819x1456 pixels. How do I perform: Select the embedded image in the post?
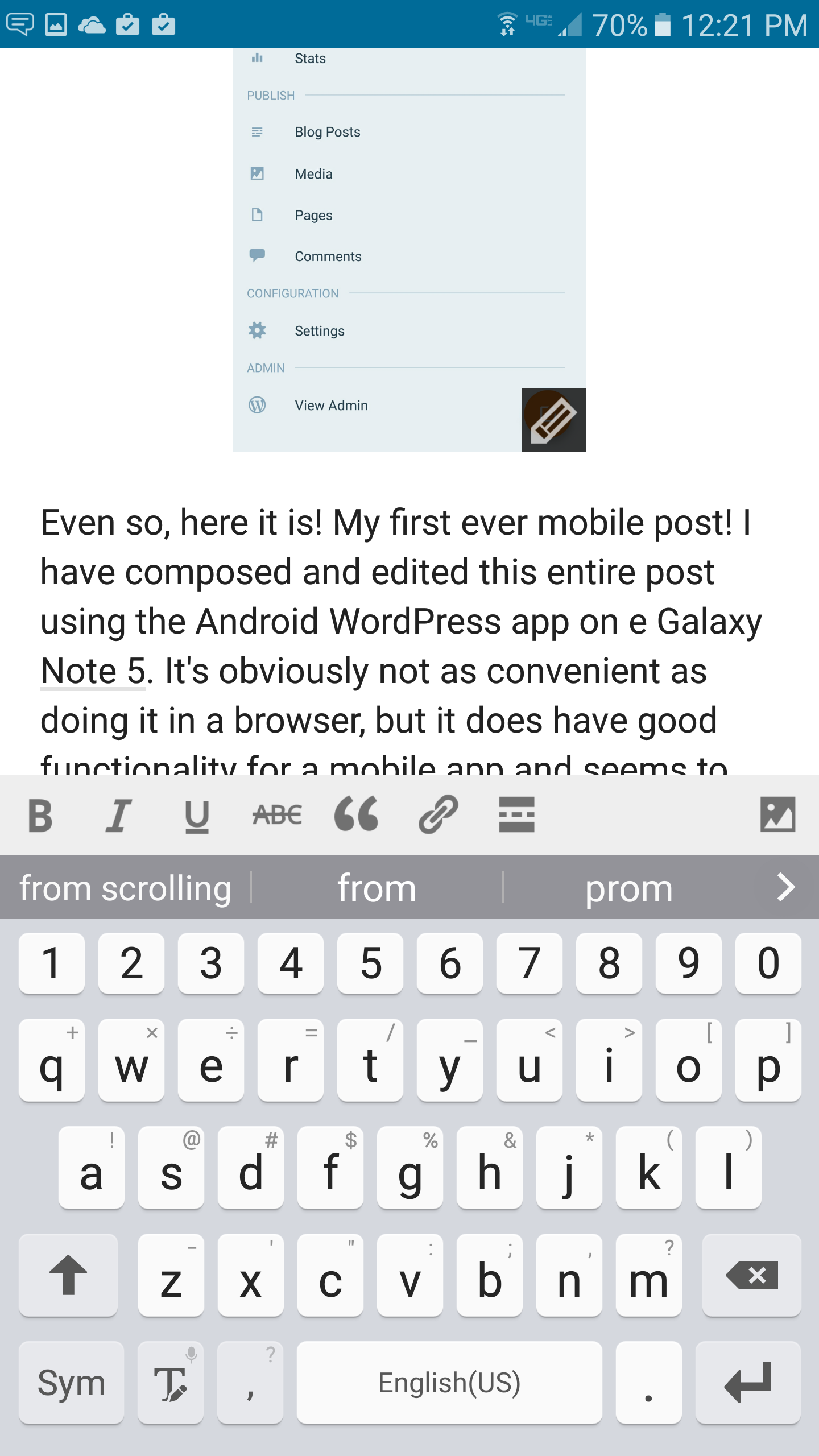(x=409, y=250)
